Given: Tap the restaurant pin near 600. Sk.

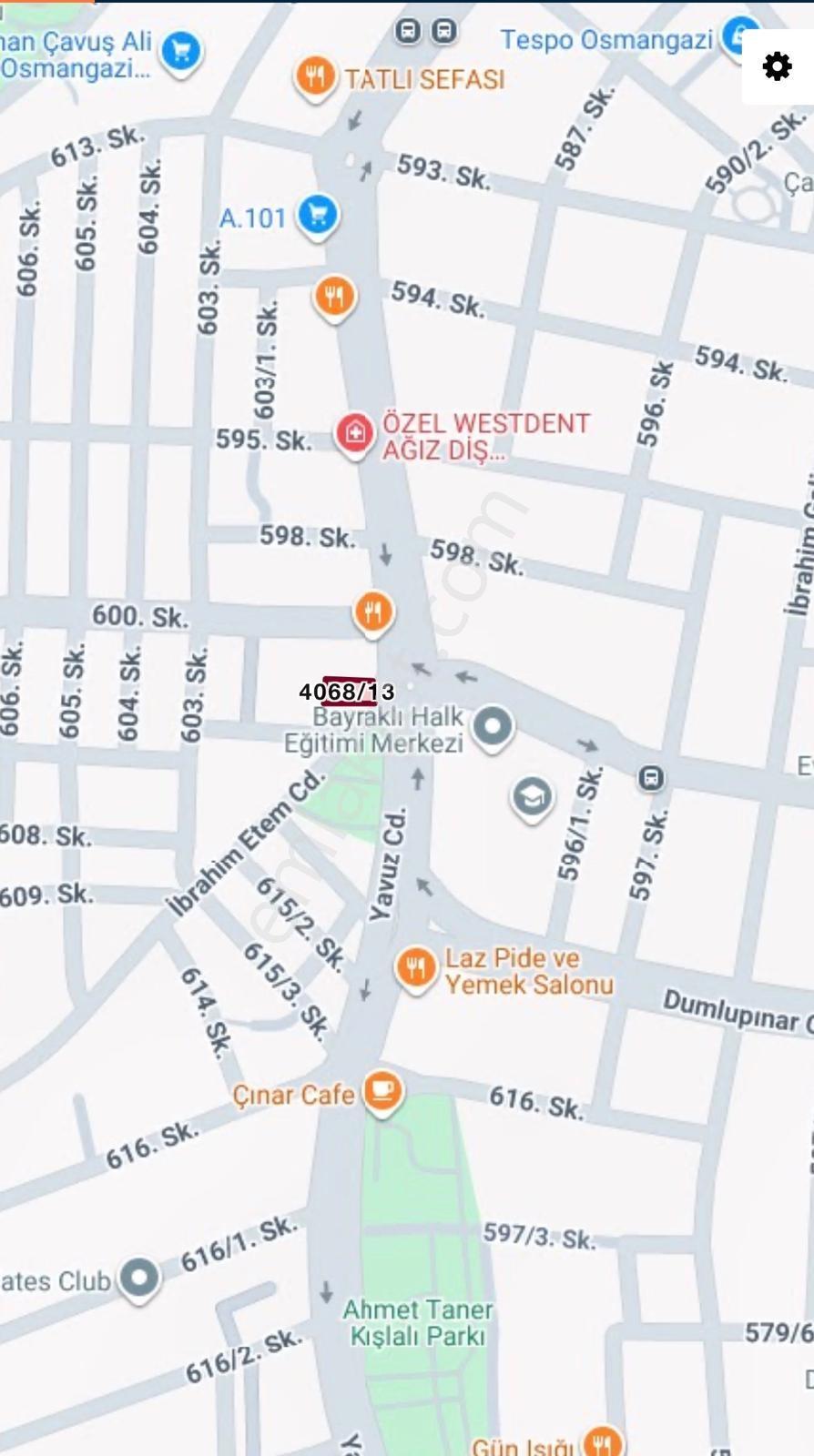Looking at the screenshot, I should [x=373, y=613].
